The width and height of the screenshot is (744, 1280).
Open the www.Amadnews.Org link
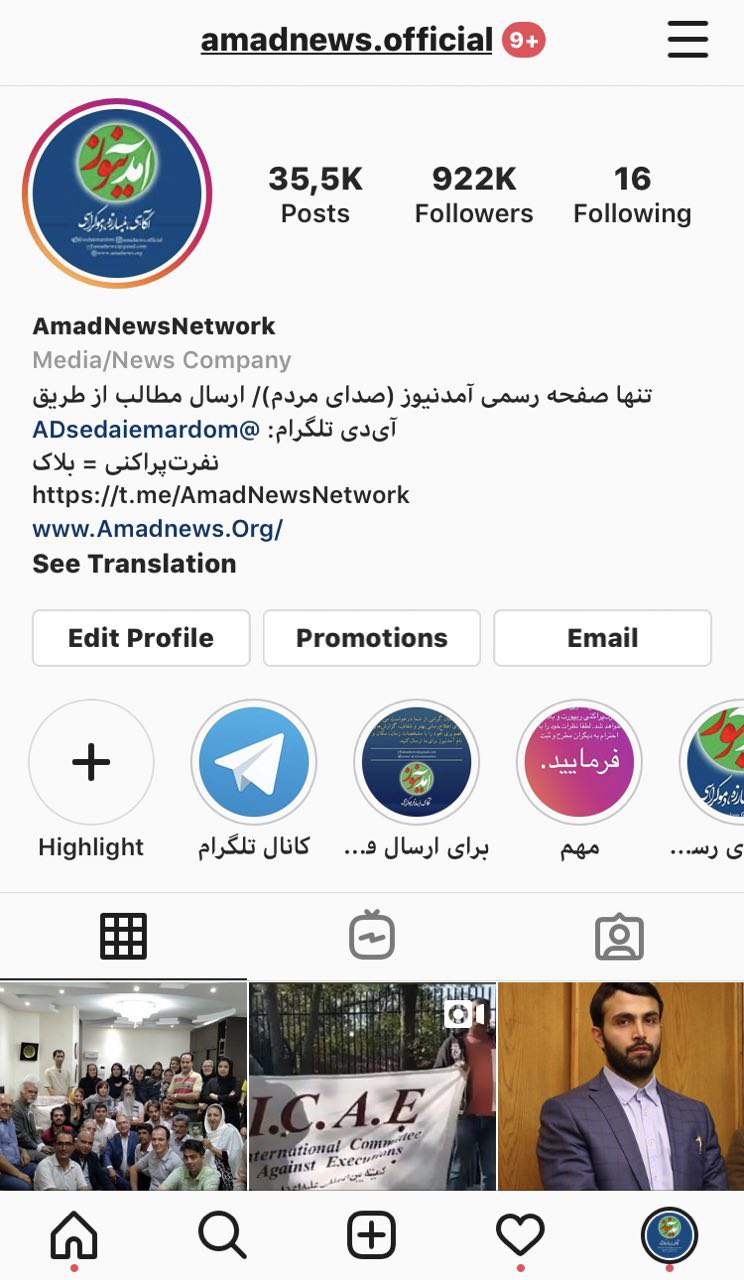point(157,529)
